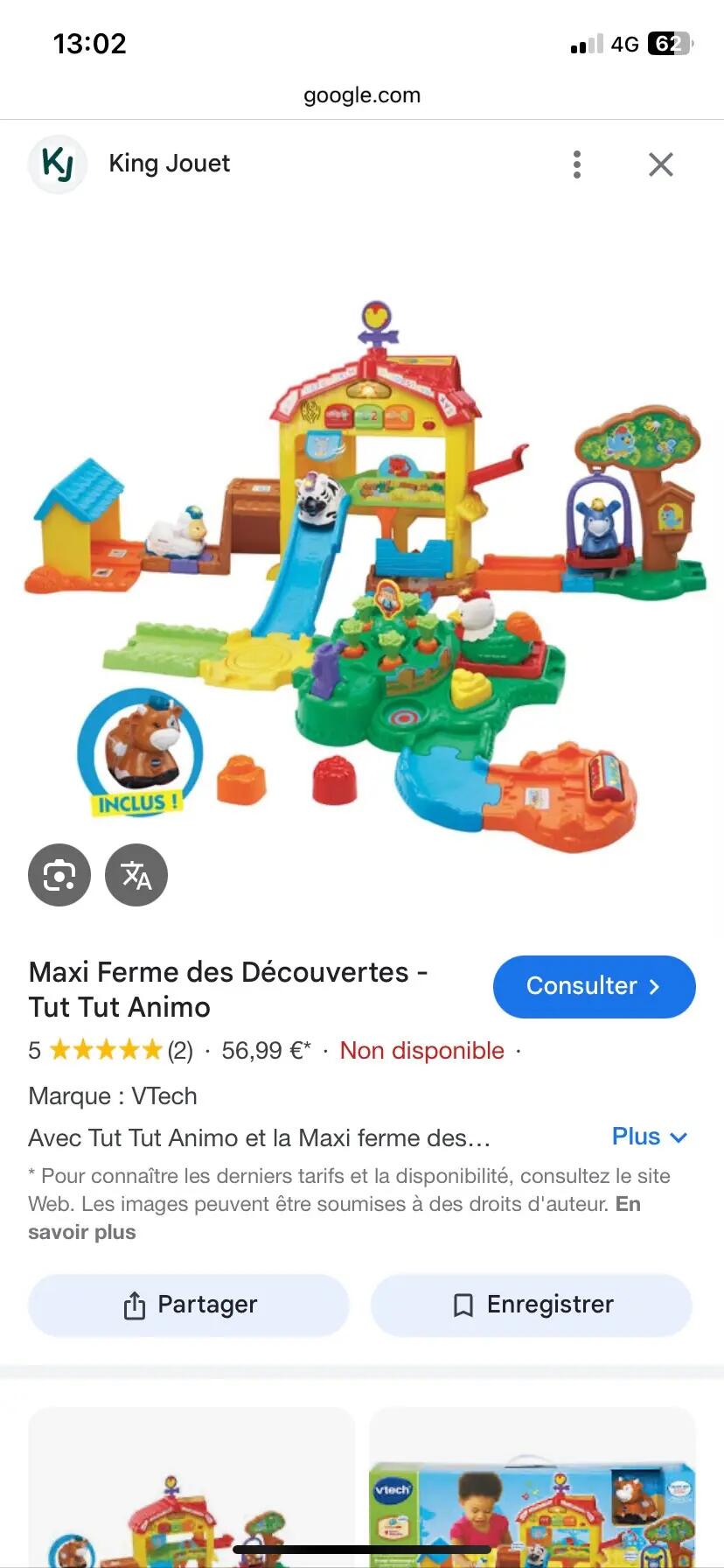Image resolution: width=724 pixels, height=1568 pixels.
Task: Translate text in the image
Action: (x=136, y=875)
